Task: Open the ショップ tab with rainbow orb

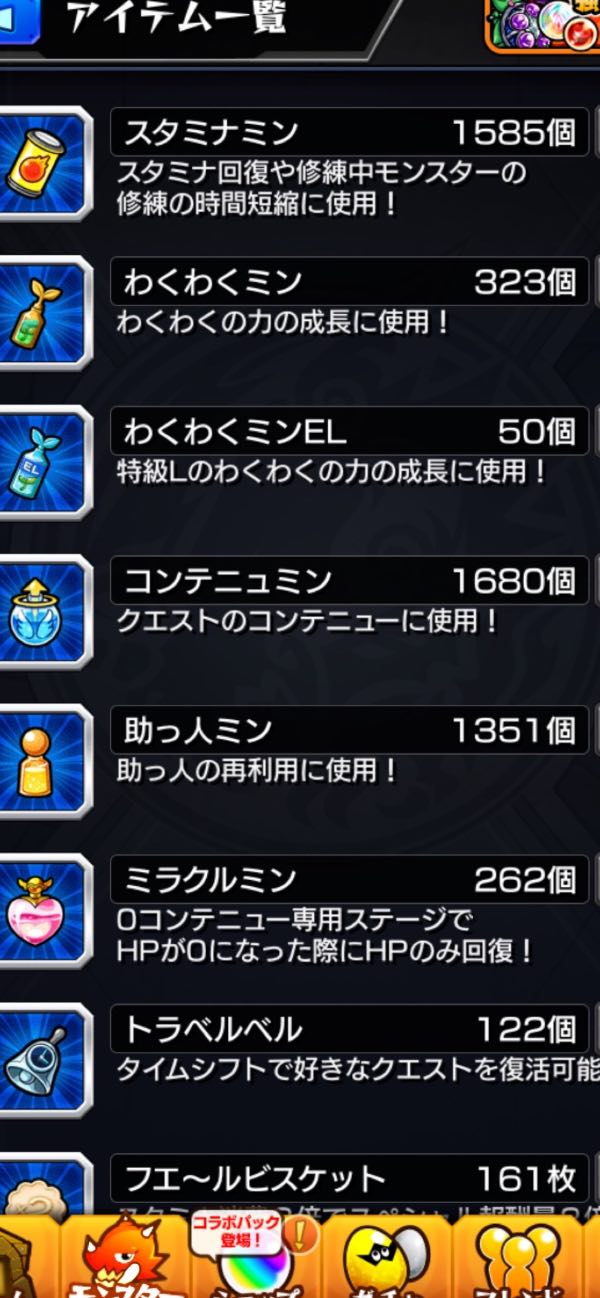Action: [x=250, y=1262]
